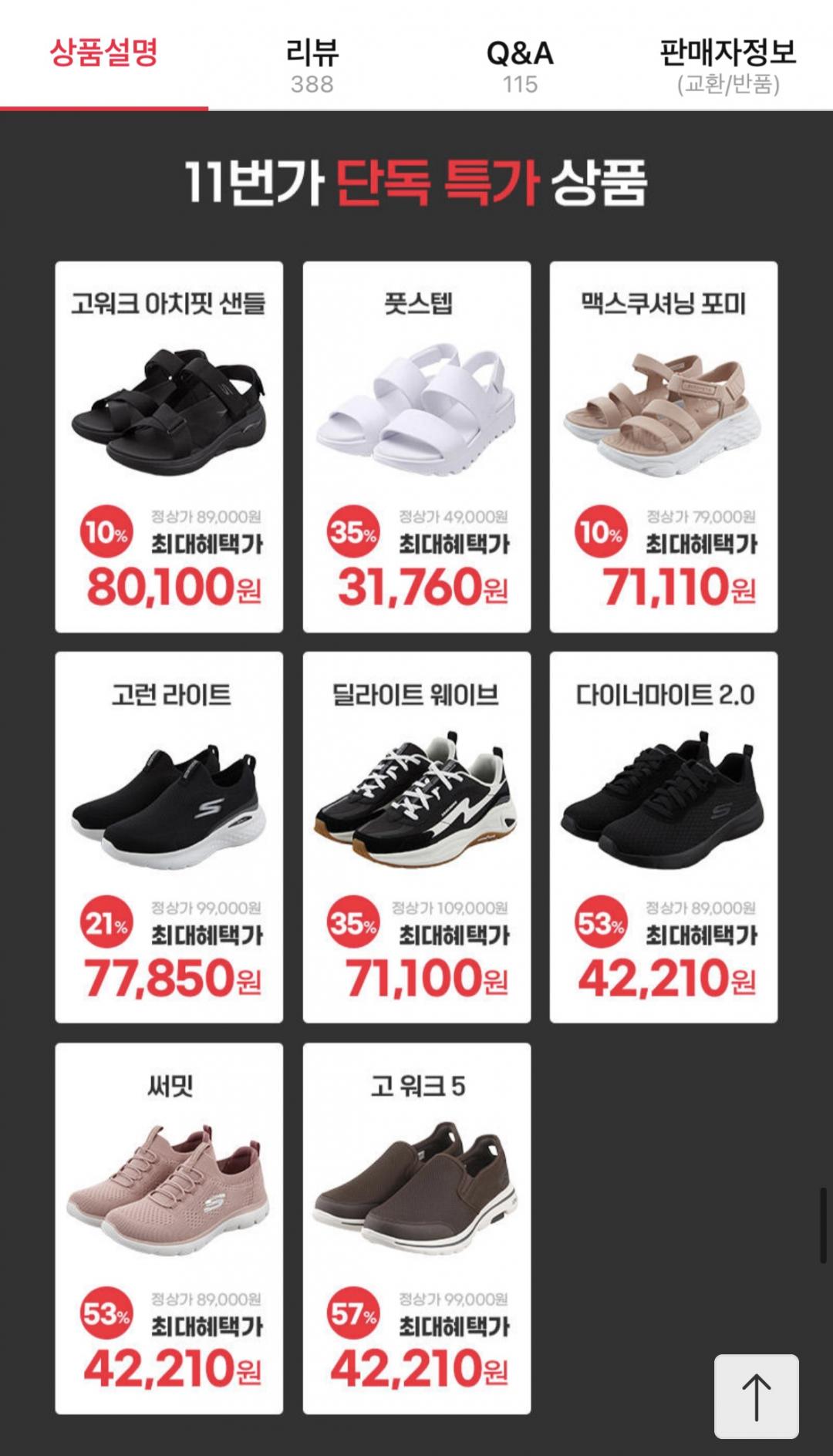The image size is (833, 1456).
Task: Open the Q&A tab
Action: point(520,66)
